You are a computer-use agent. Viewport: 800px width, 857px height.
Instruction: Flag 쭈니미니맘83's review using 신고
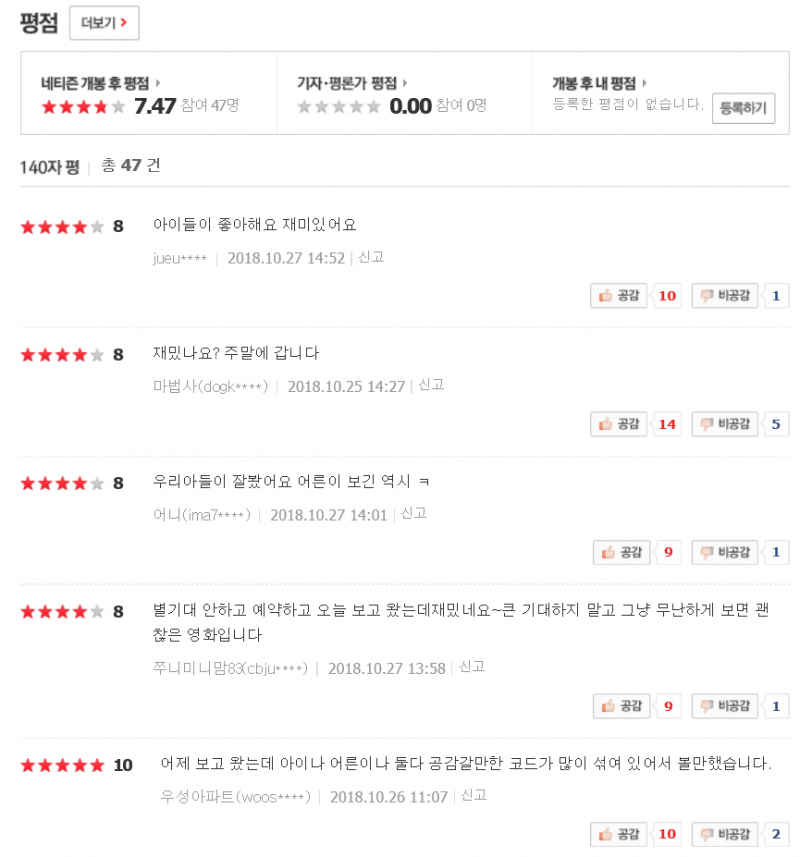point(472,667)
